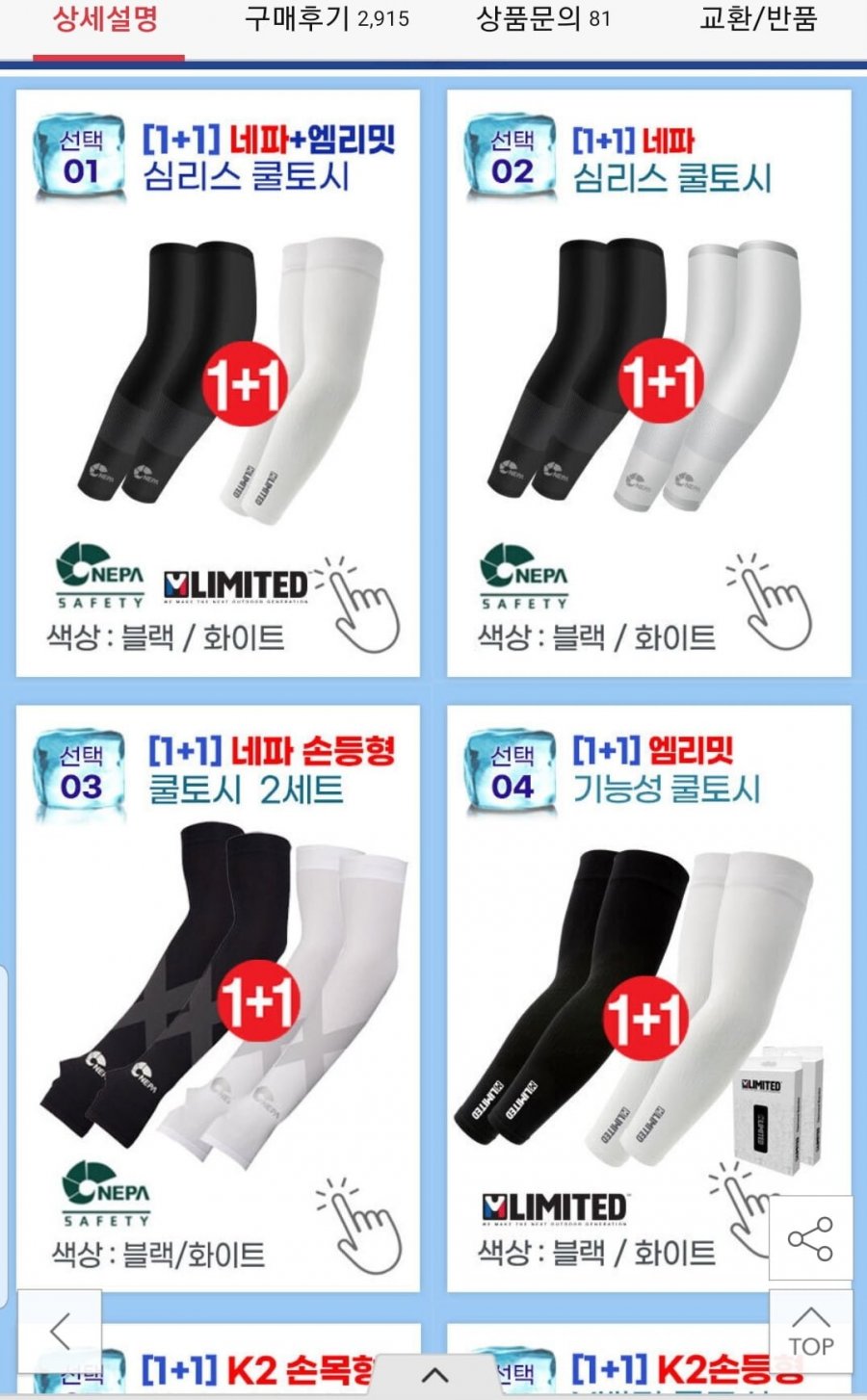This screenshot has height=1400, width=867.
Task: Select the 상세설명 tab
Action: tap(107, 19)
